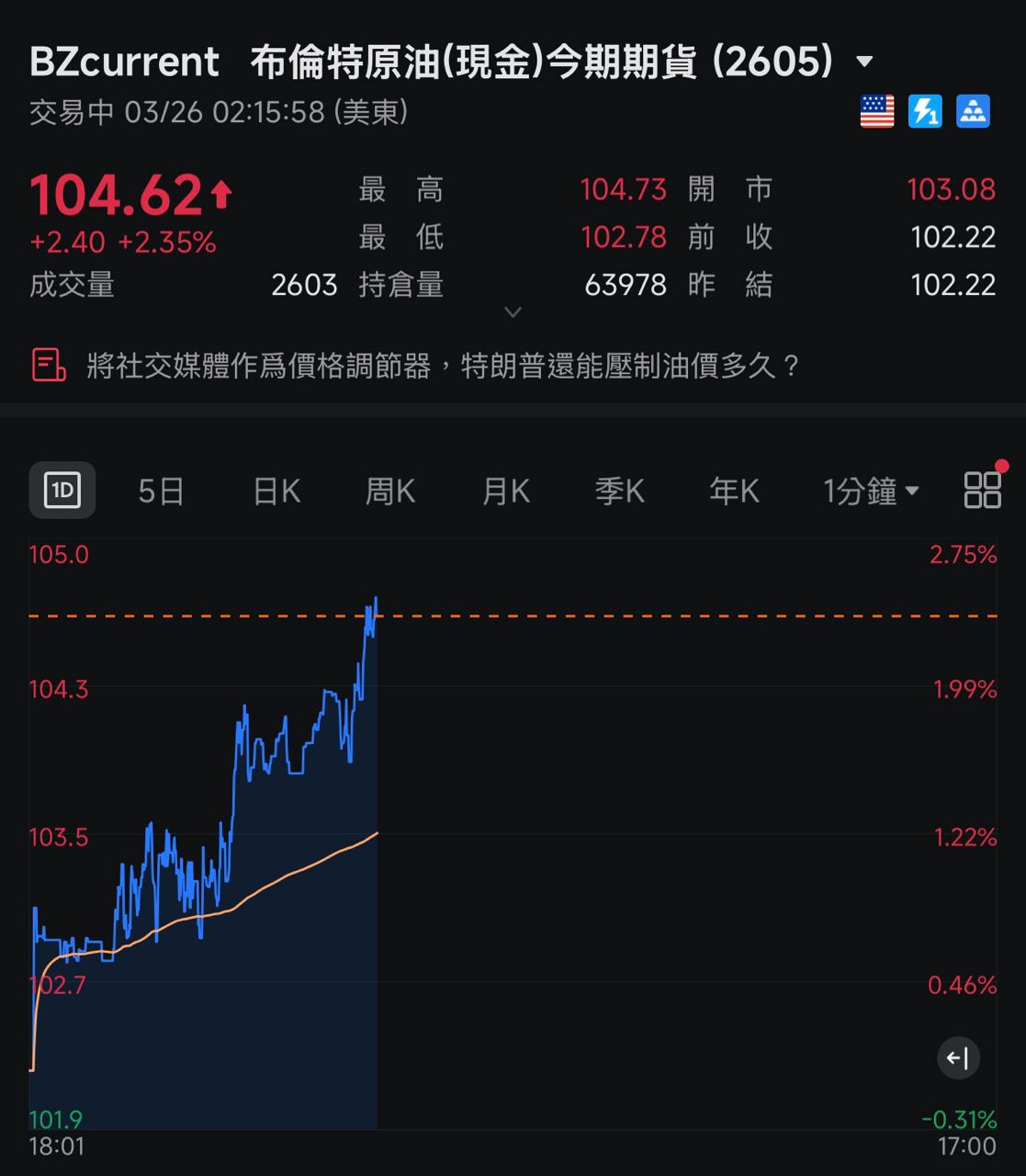
Task: View the 季K quarterly chart
Action: tap(620, 492)
